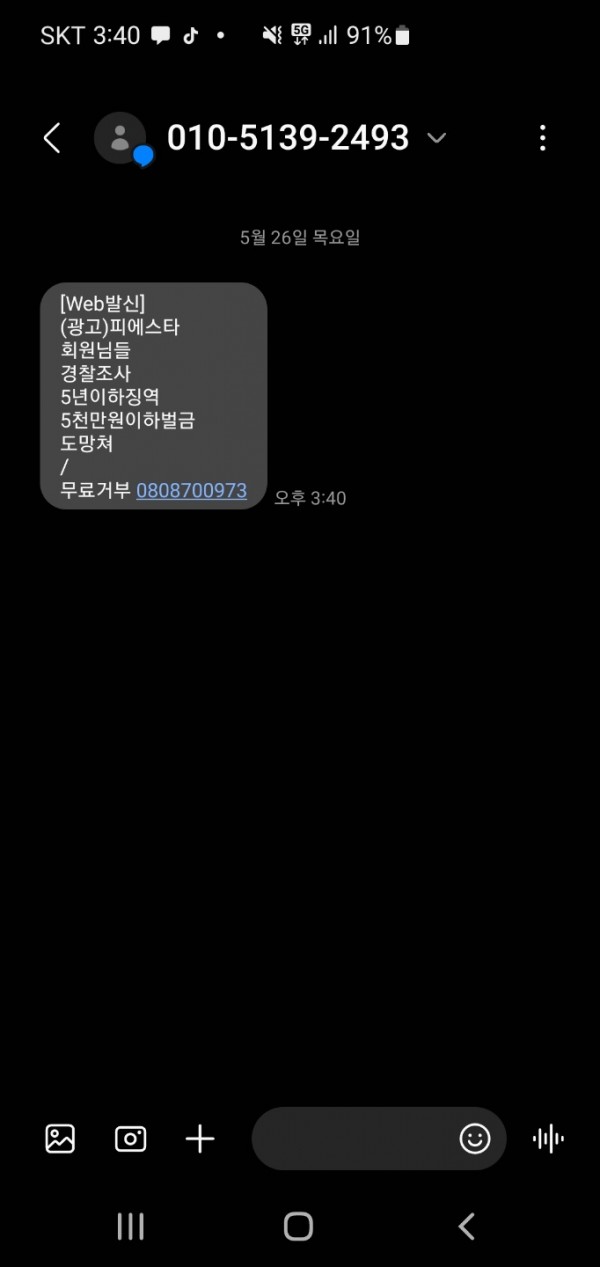The height and width of the screenshot is (1267, 600).
Task: Open the gallery image attachment icon
Action: tap(60, 1138)
